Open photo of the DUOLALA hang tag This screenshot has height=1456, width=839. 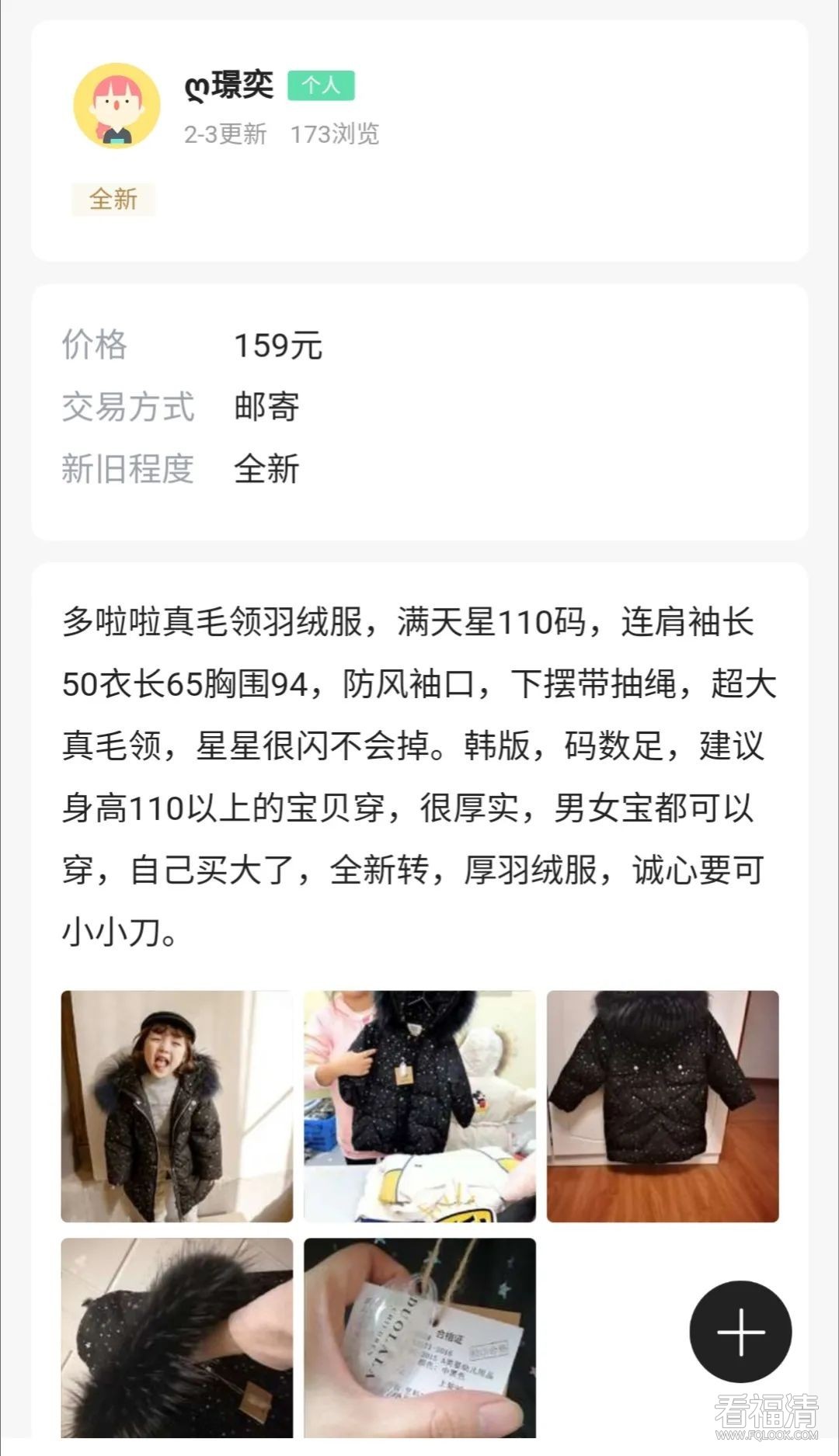[x=419, y=1337]
